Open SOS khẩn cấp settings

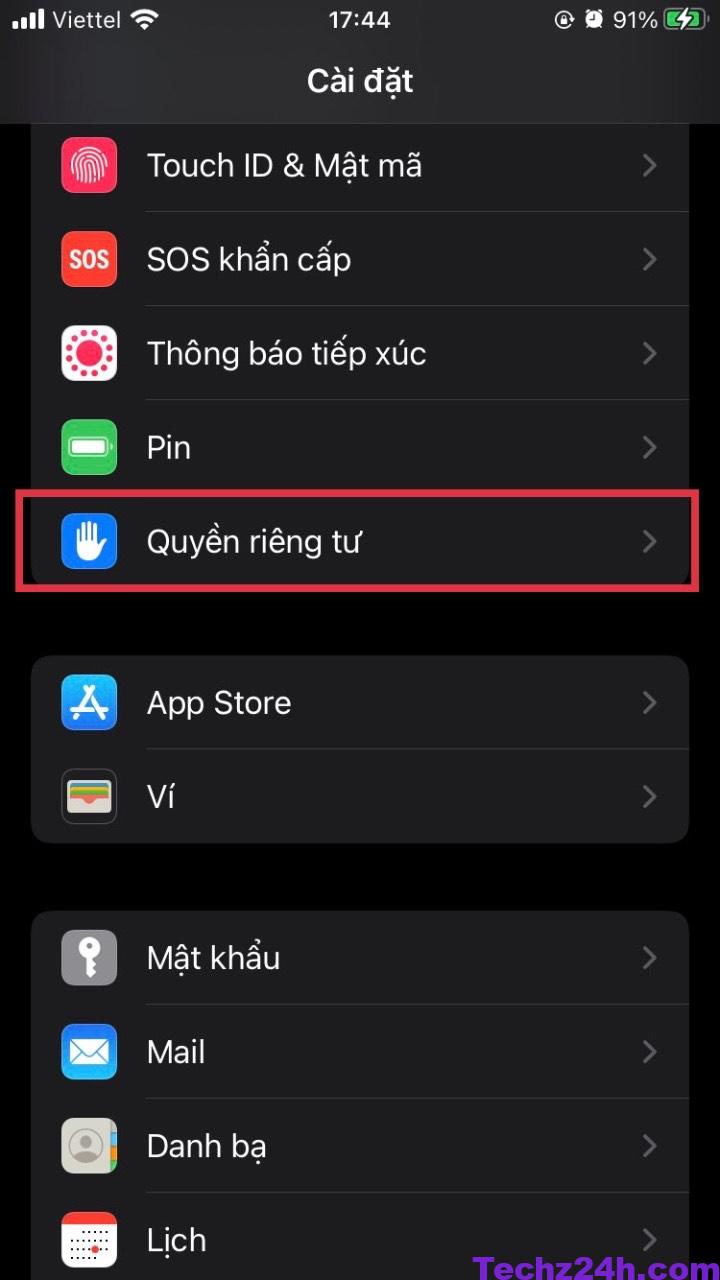coord(360,259)
